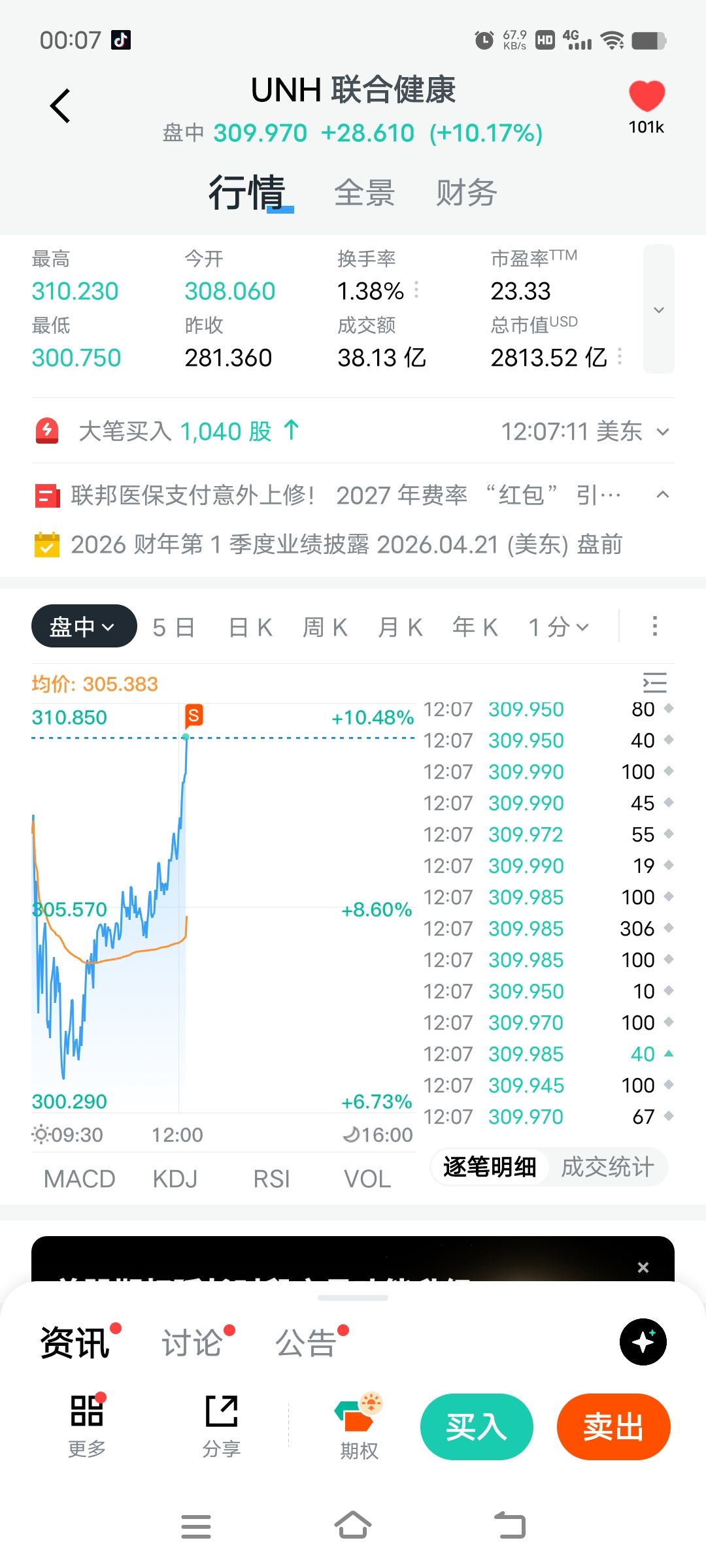The width and height of the screenshot is (706, 1568).
Task: Switch to the 财务 tab
Action: pos(466,193)
